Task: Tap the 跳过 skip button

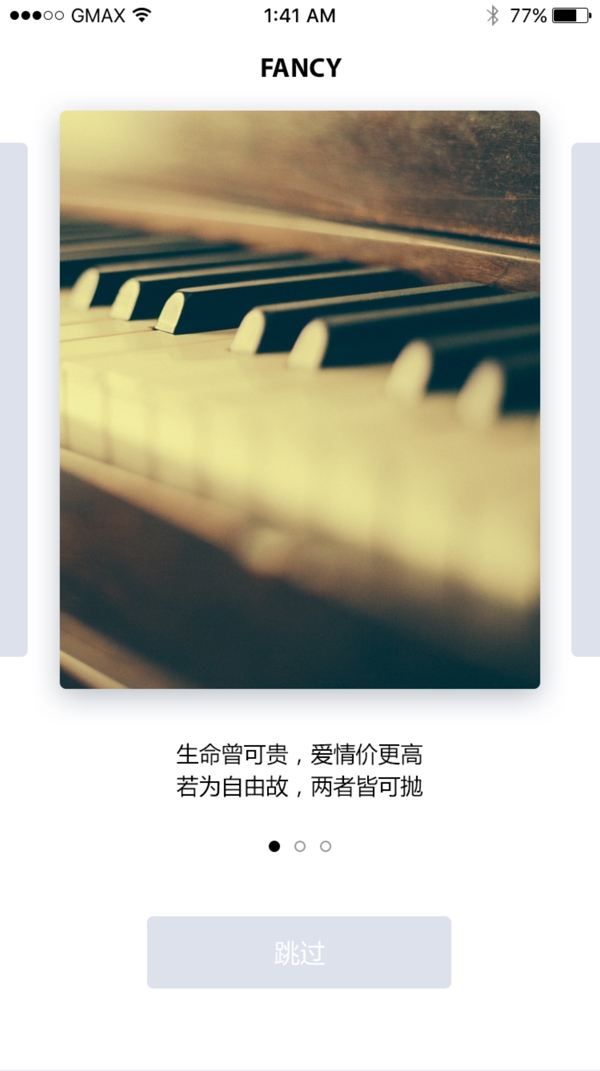Action: point(299,952)
